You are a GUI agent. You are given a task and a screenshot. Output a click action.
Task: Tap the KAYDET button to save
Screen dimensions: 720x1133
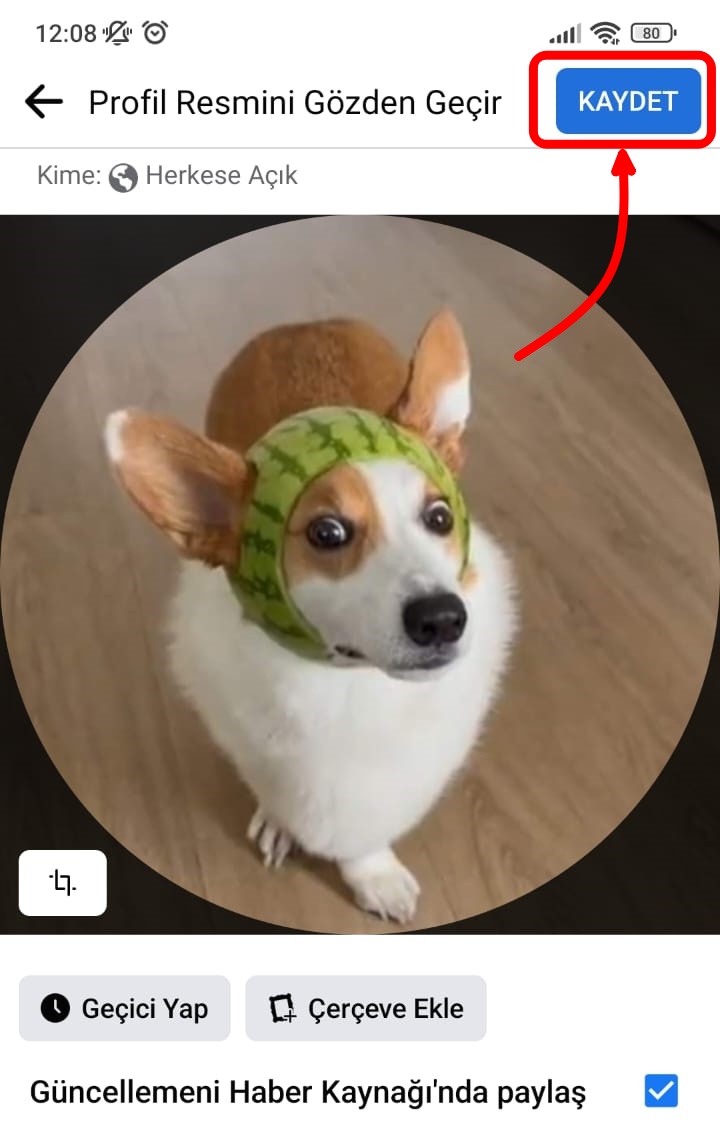628,101
